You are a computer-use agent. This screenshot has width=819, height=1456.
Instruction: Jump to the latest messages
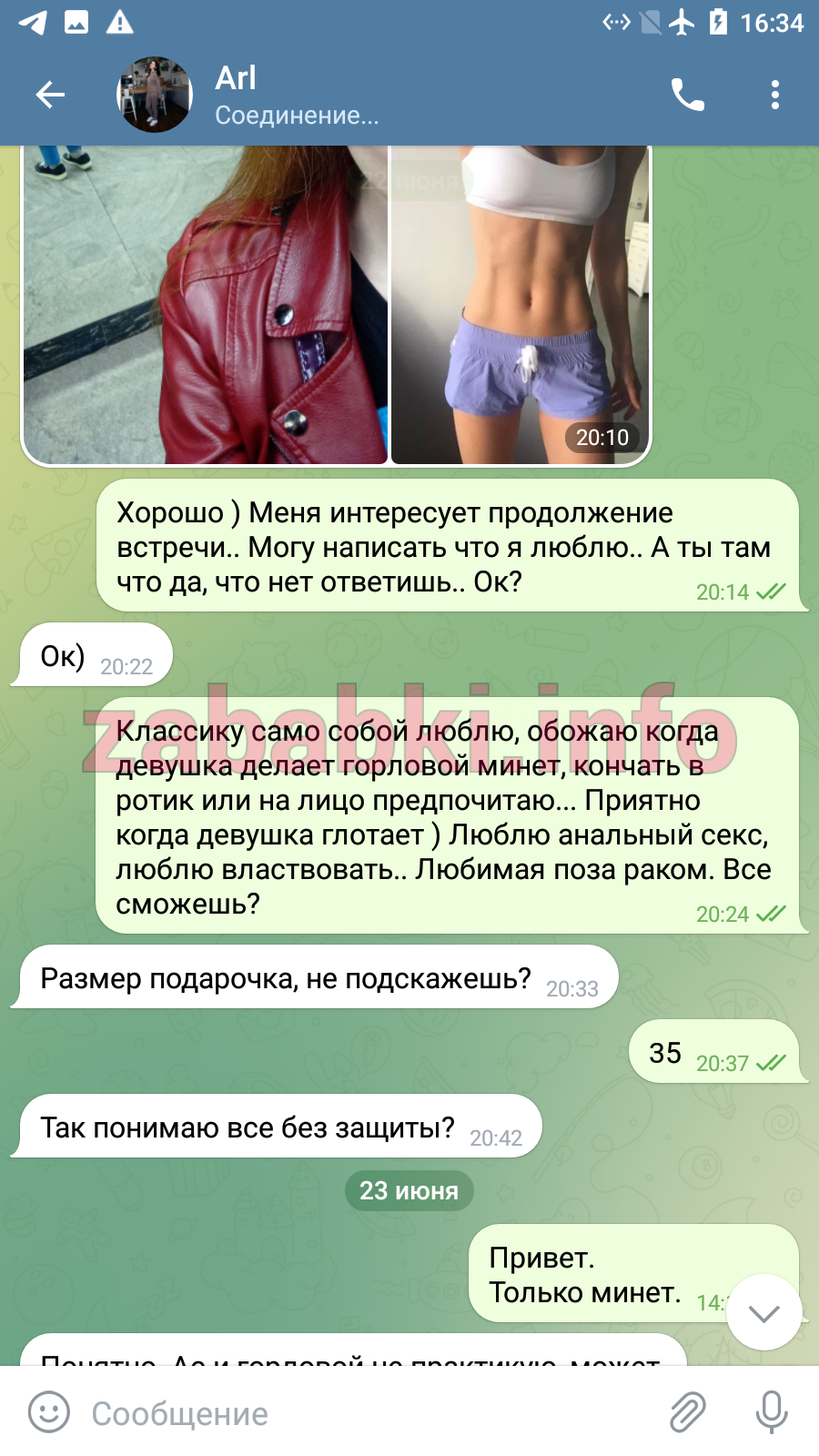pyautogui.click(x=764, y=1312)
